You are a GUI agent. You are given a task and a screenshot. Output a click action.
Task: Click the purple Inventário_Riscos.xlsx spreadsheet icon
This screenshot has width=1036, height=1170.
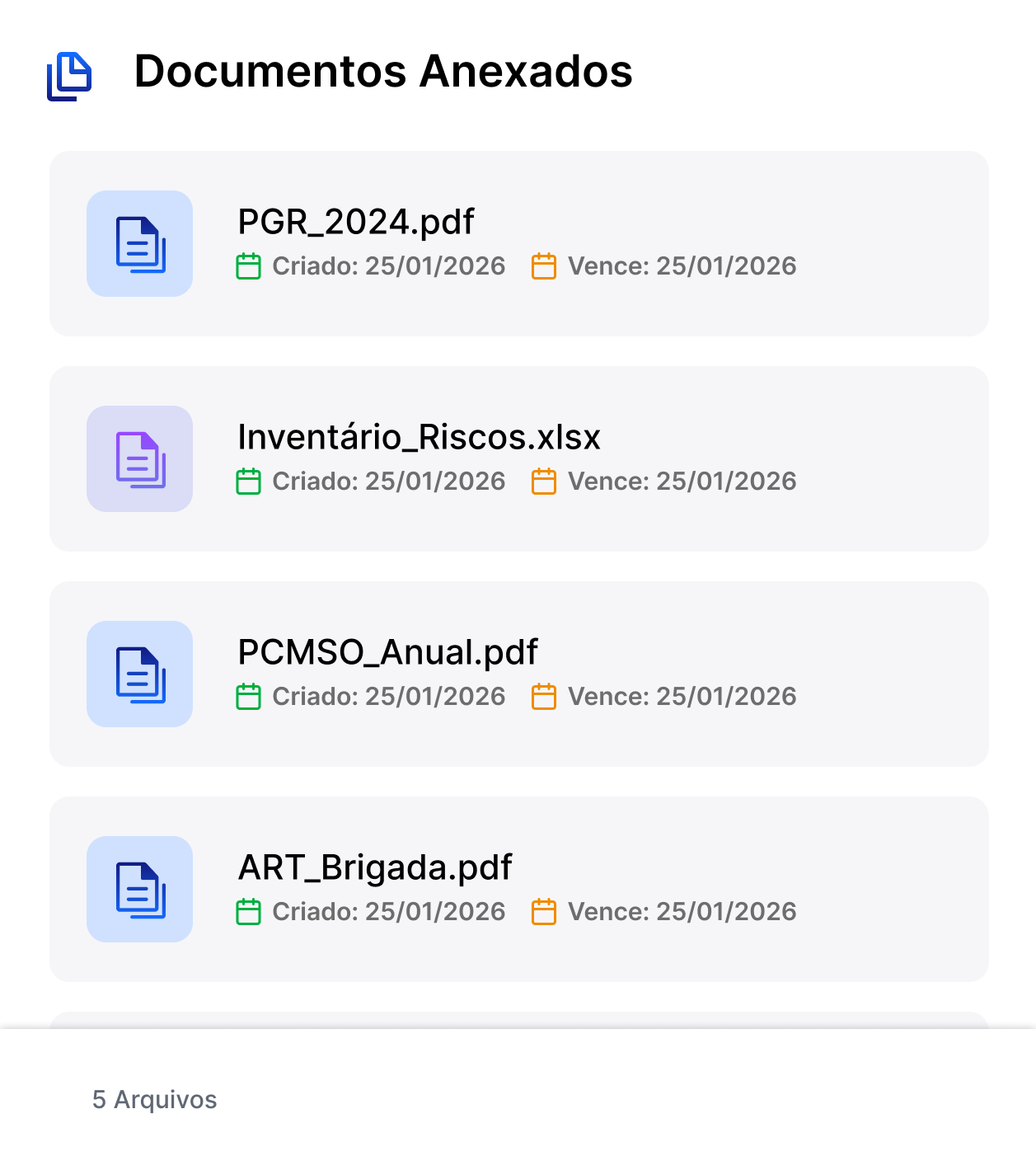tap(139, 458)
